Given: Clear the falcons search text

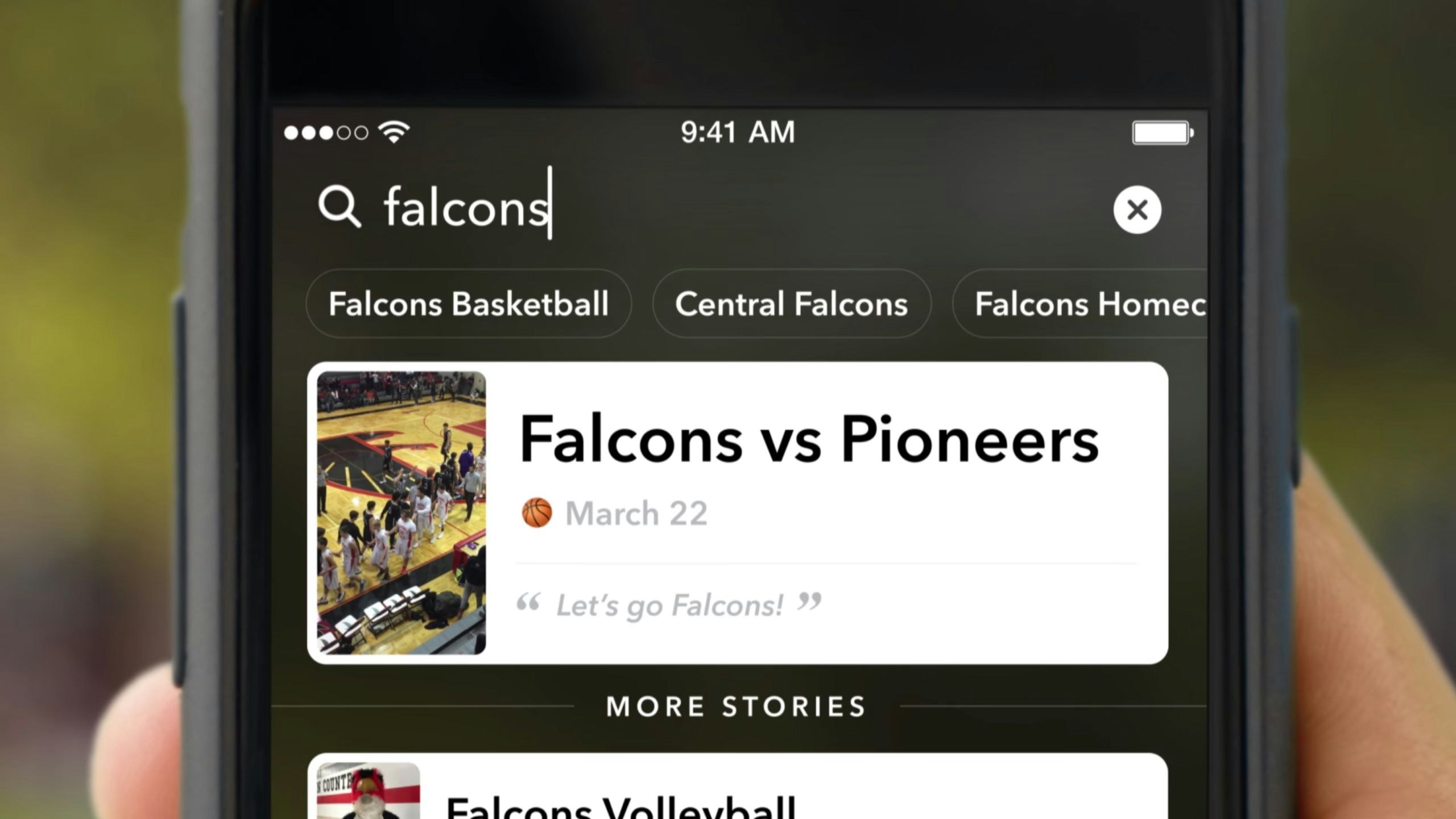Looking at the screenshot, I should click(x=1137, y=210).
